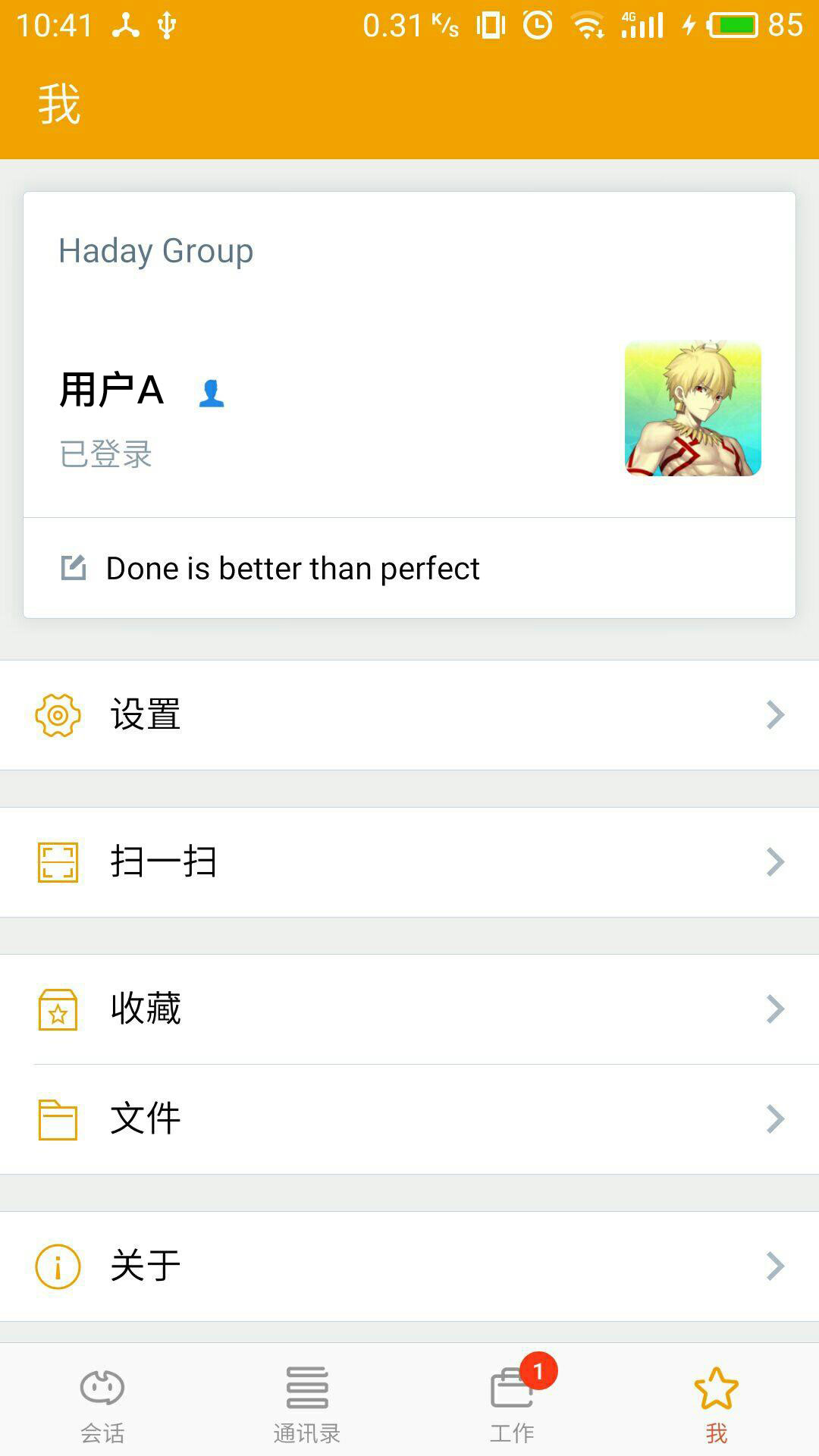Switch to the 工作 tab
The width and height of the screenshot is (819, 1456).
click(x=512, y=1404)
